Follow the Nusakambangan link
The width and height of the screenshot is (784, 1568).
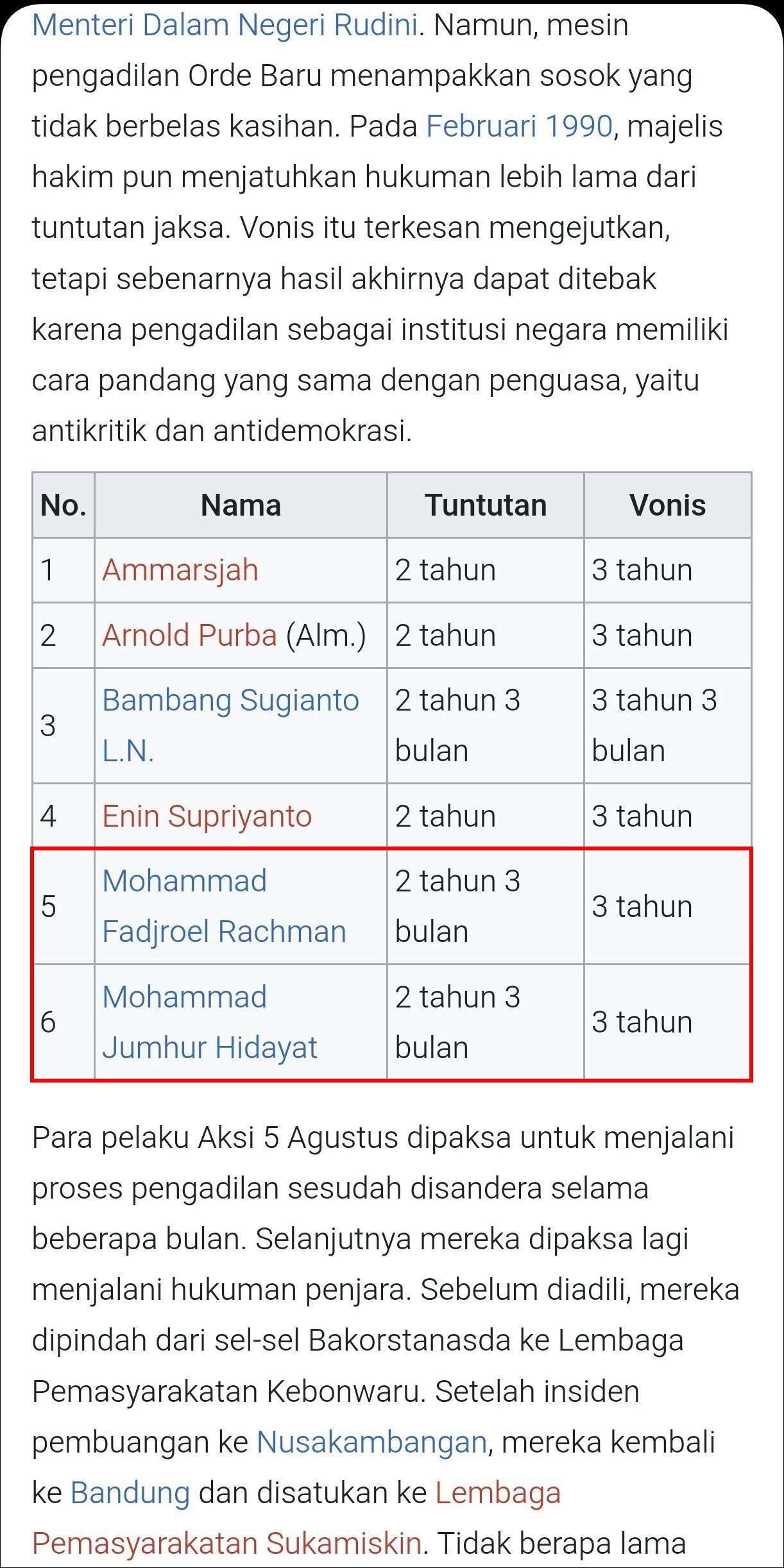point(372,1442)
